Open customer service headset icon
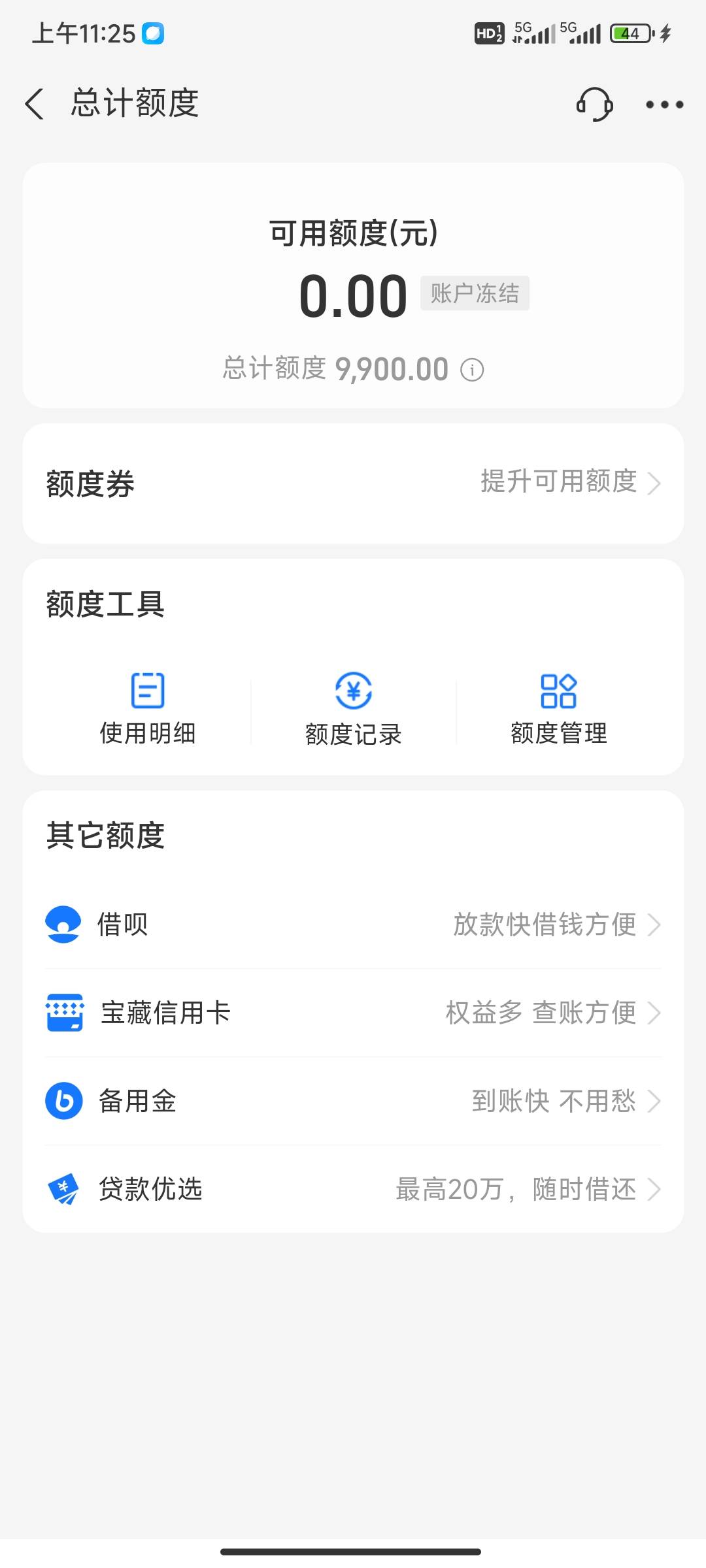 [x=594, y=105]
